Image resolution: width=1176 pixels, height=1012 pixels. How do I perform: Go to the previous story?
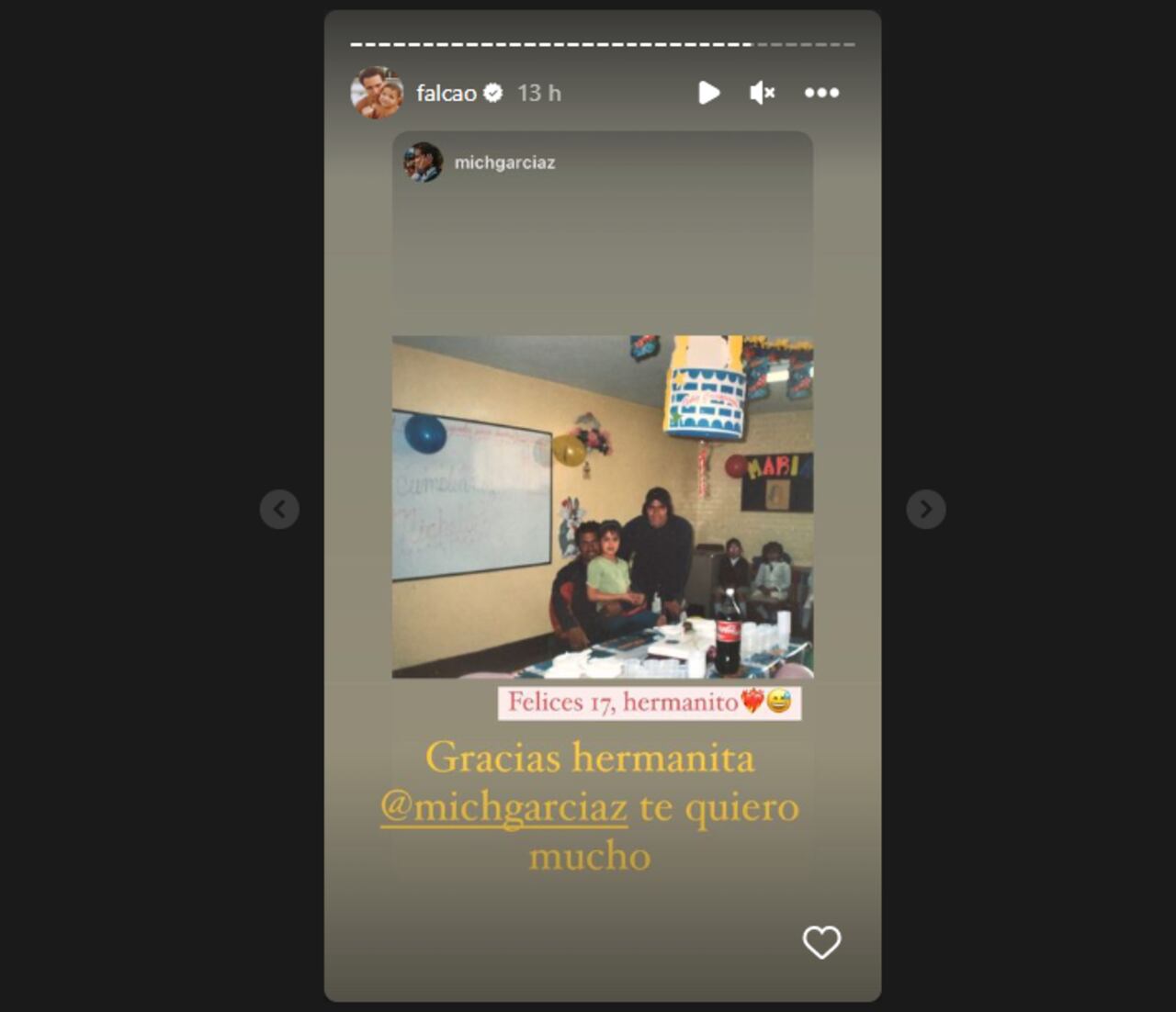(279, 509)
